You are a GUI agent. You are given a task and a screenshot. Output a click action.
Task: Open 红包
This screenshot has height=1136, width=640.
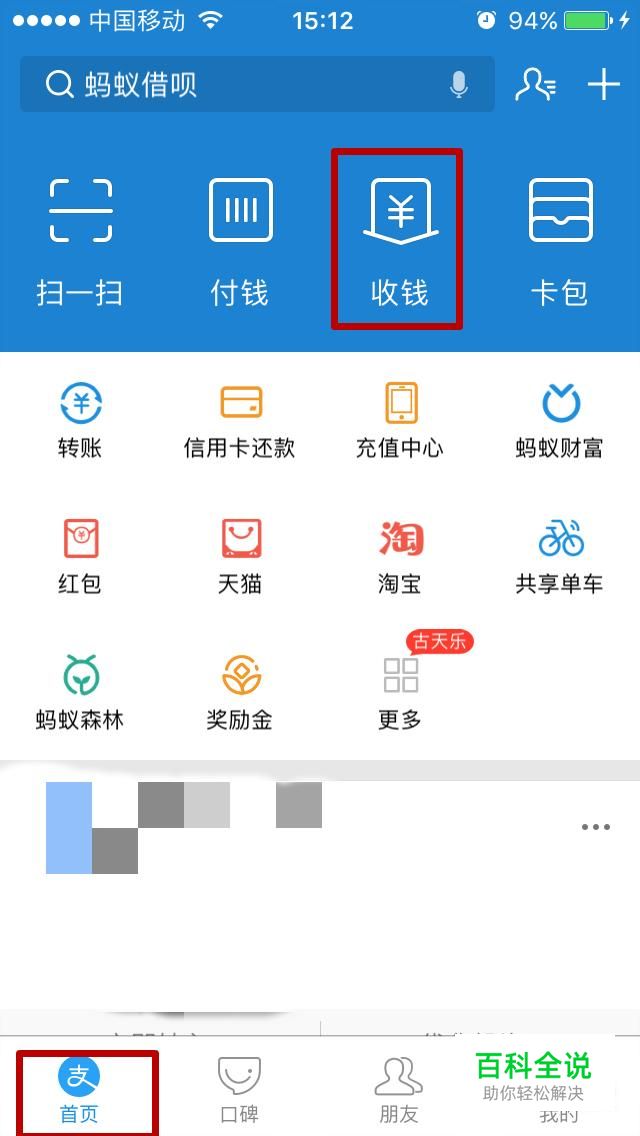click(x=80, y=556)
